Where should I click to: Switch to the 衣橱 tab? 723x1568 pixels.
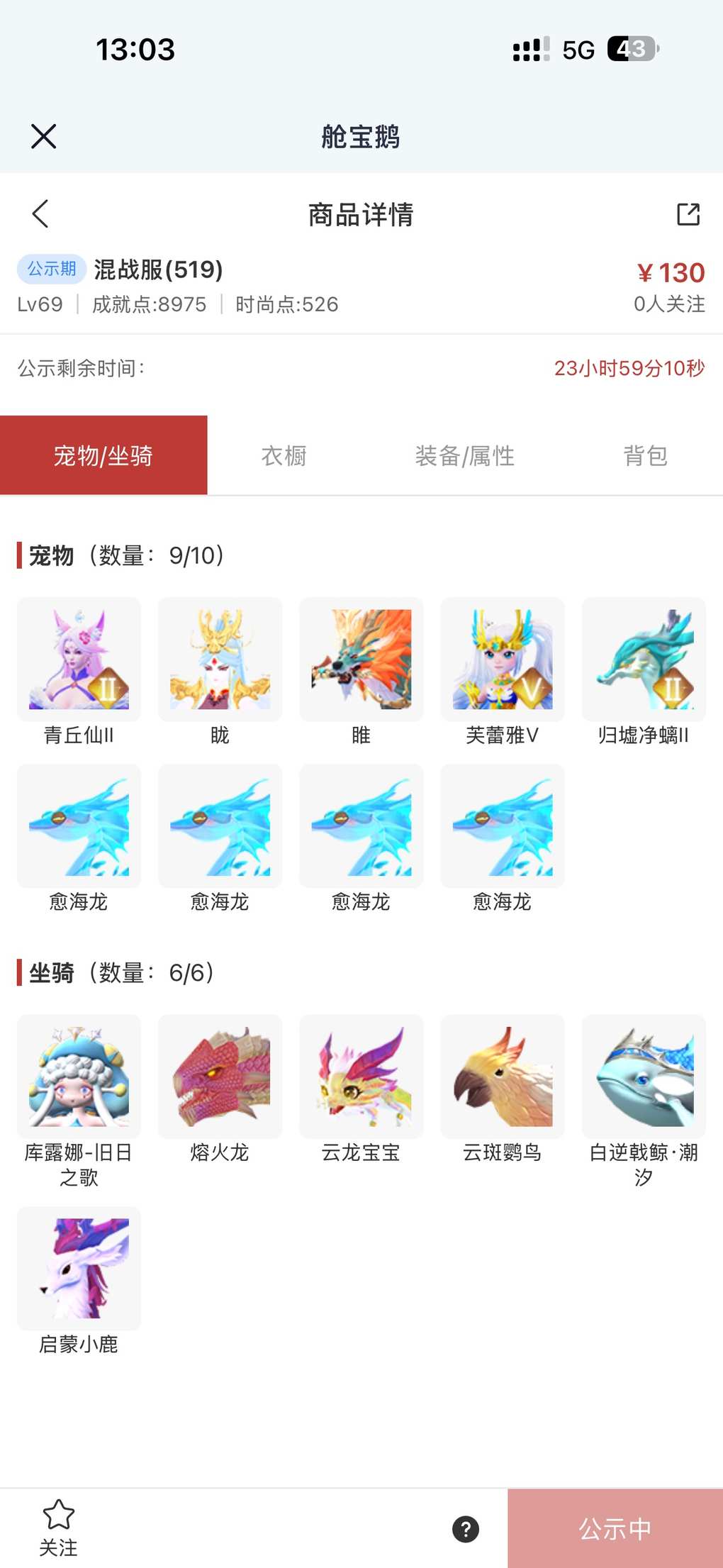coord(284,455)
